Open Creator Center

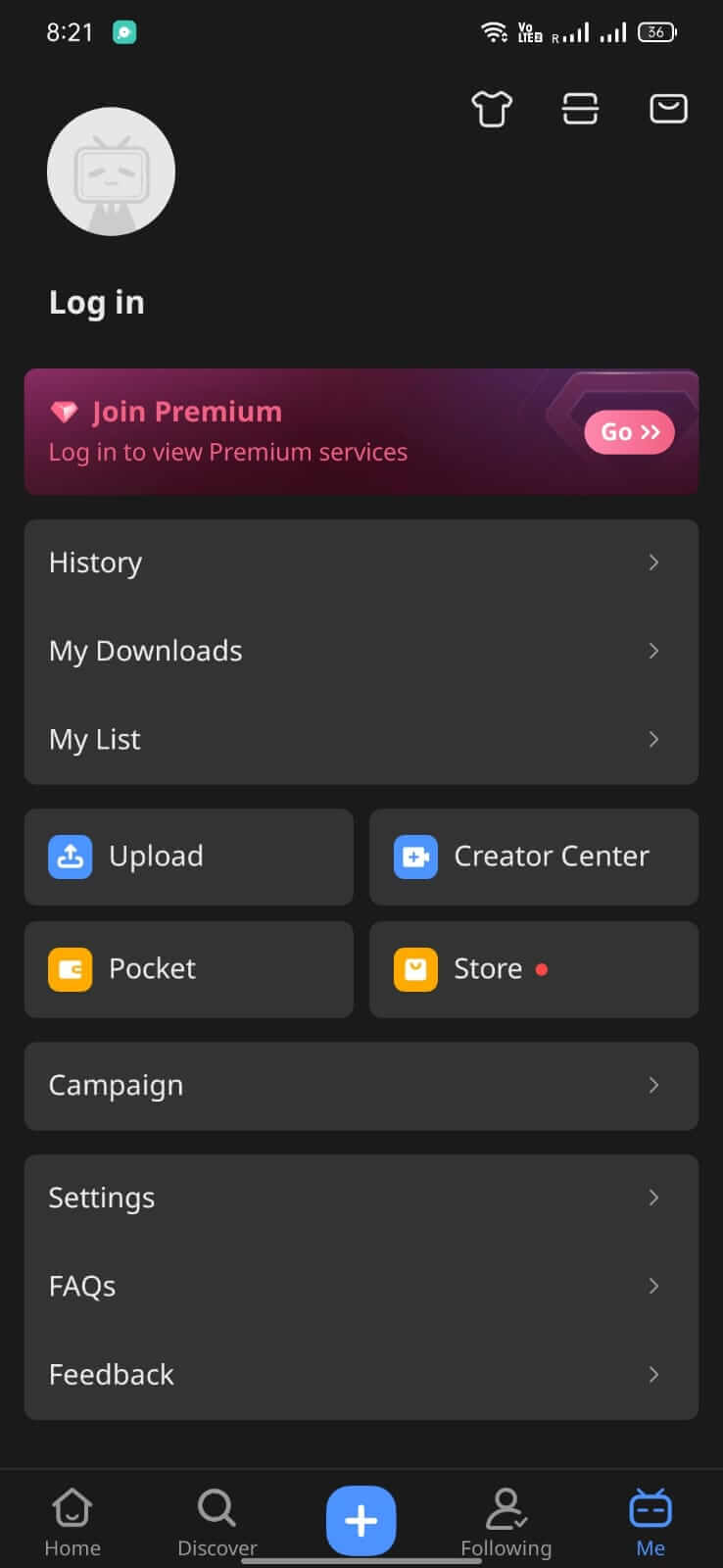click(x=534, y=857)
